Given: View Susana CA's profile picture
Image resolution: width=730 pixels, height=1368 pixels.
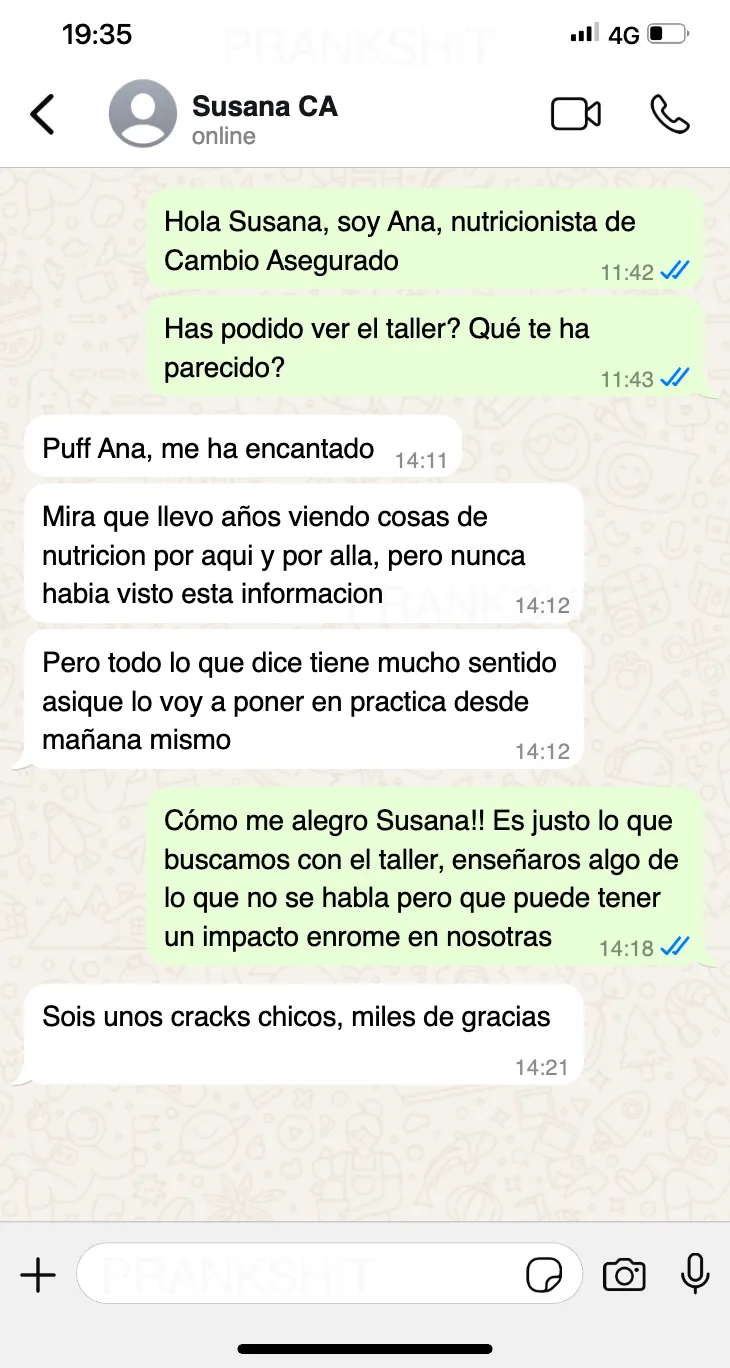Looking at the screenshot, I should [x=143, y=114].
